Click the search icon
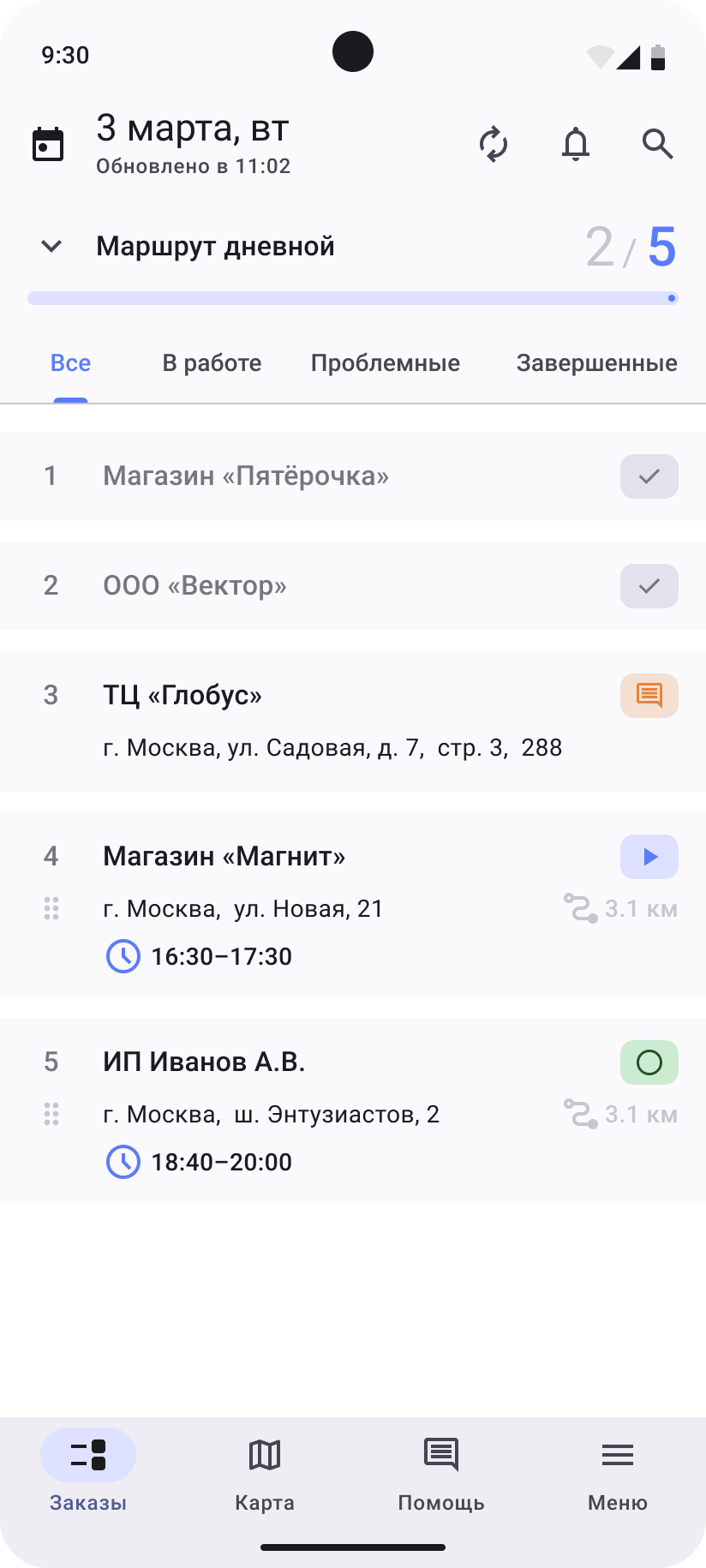Viewport: 706px width, 1568px height. [x=657, y=144]
